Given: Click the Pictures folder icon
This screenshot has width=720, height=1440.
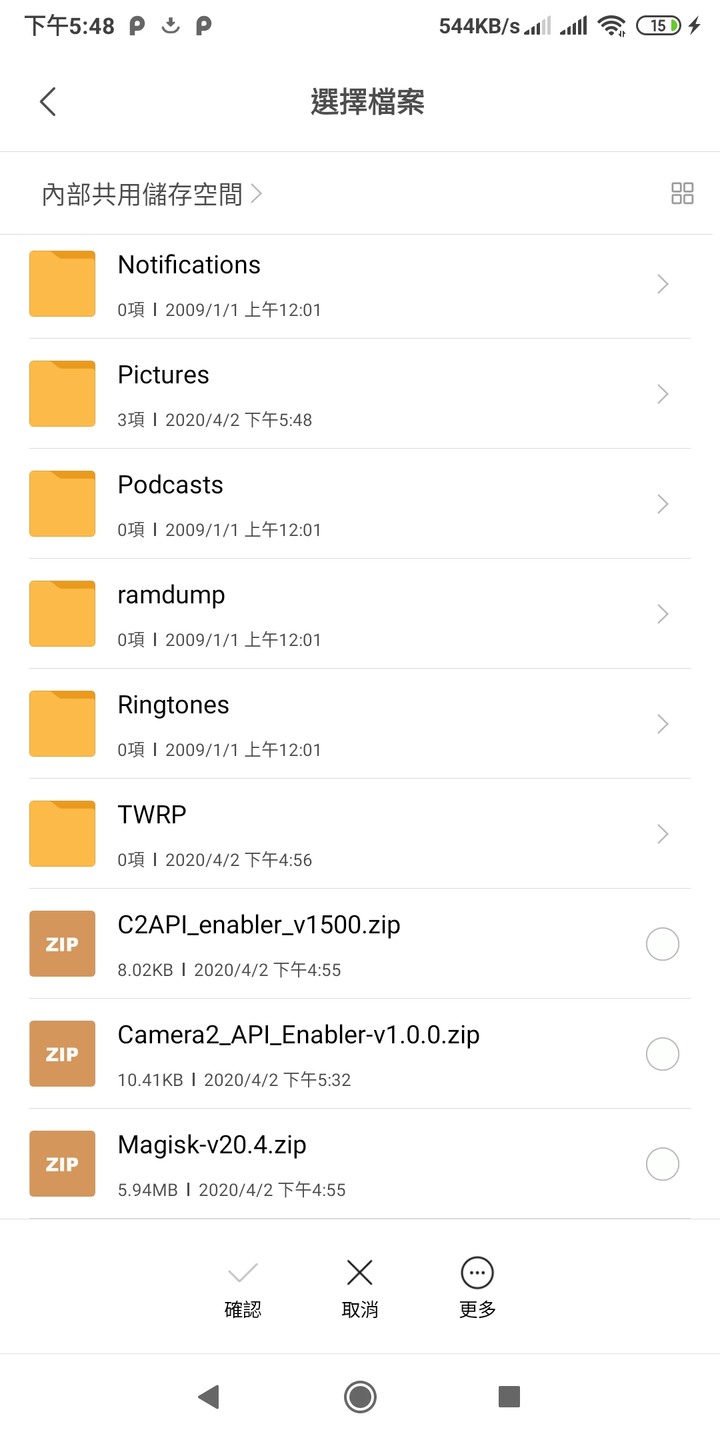Looking at the screenshot, I should [62, 393].
